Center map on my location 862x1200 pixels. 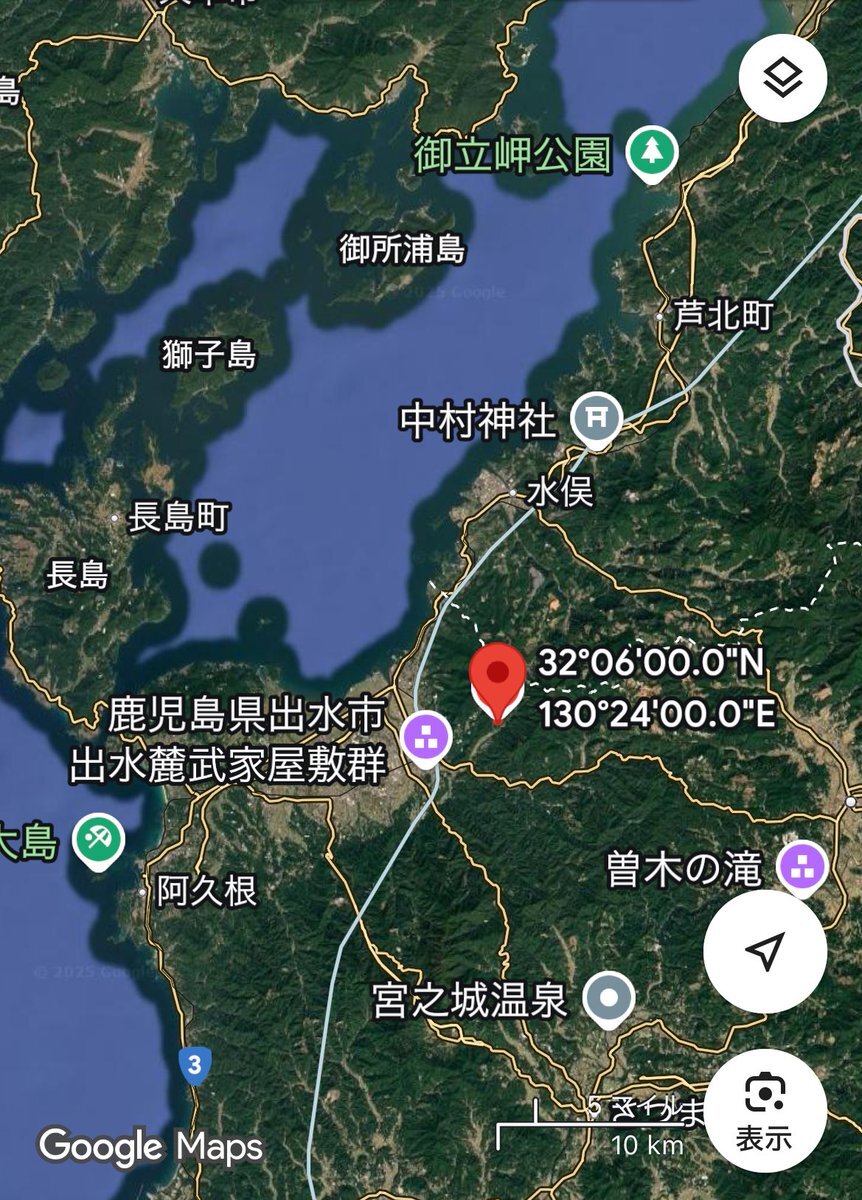(765, 951)
